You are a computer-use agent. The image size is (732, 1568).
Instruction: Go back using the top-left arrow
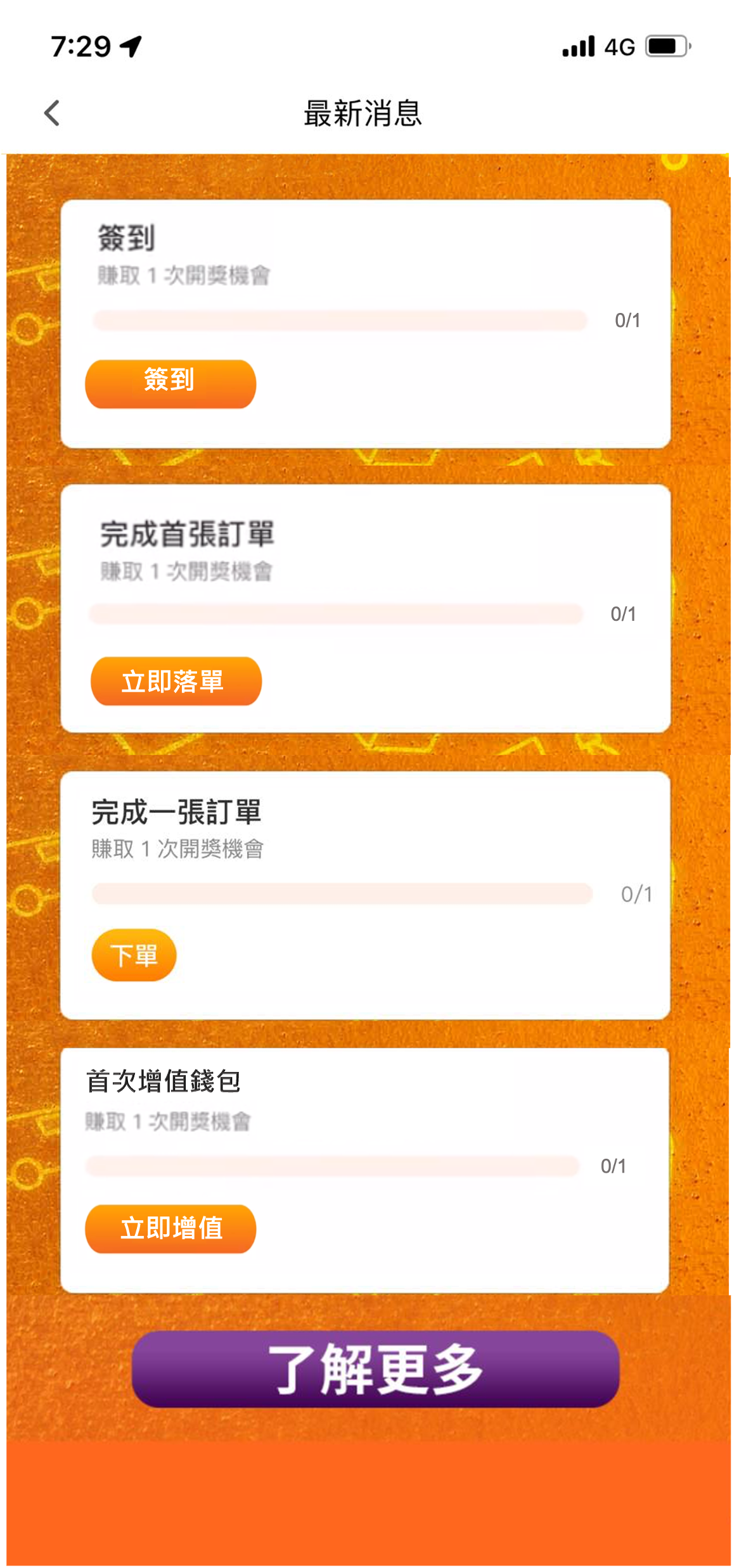click(52, 113)
